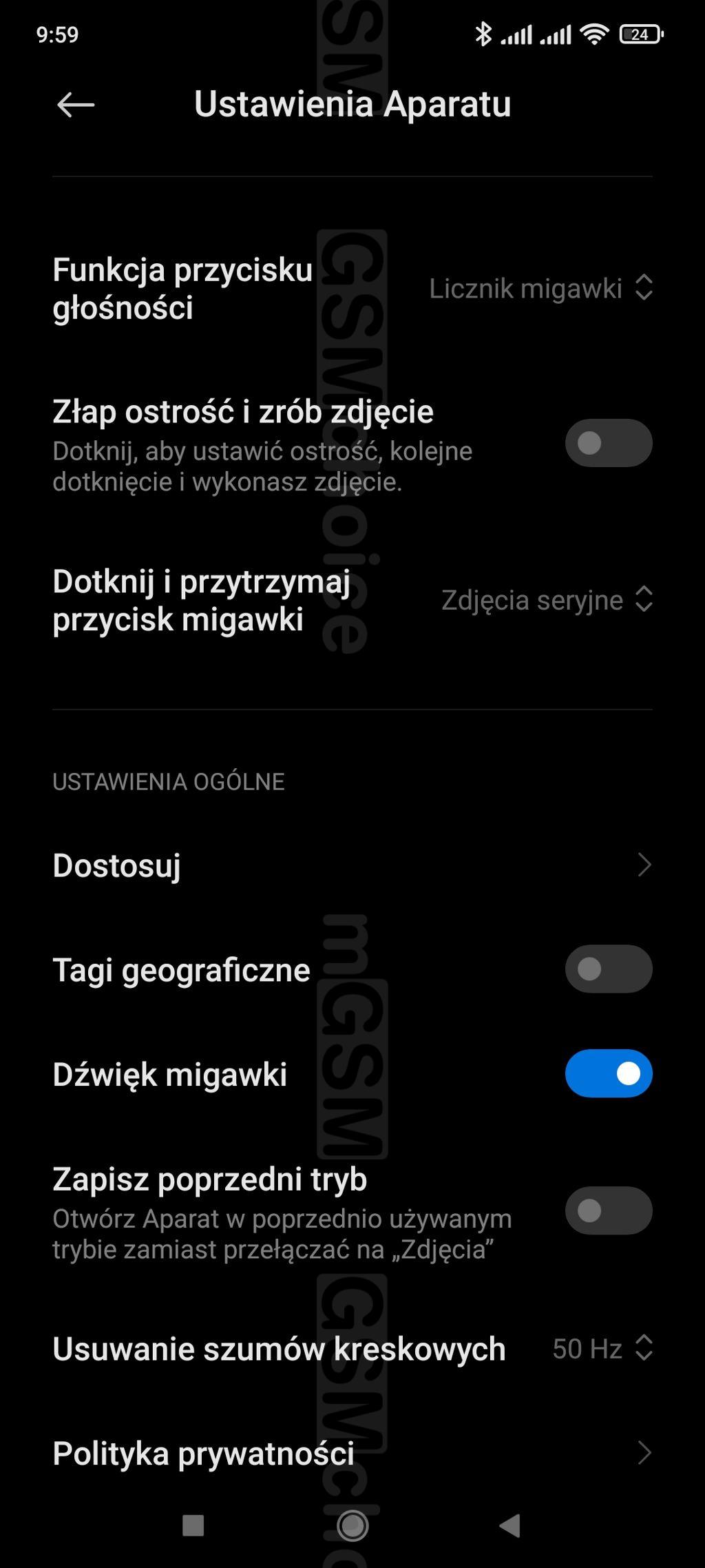Change Dotknij i przytrzymaj przycisk migawki option

546,600
